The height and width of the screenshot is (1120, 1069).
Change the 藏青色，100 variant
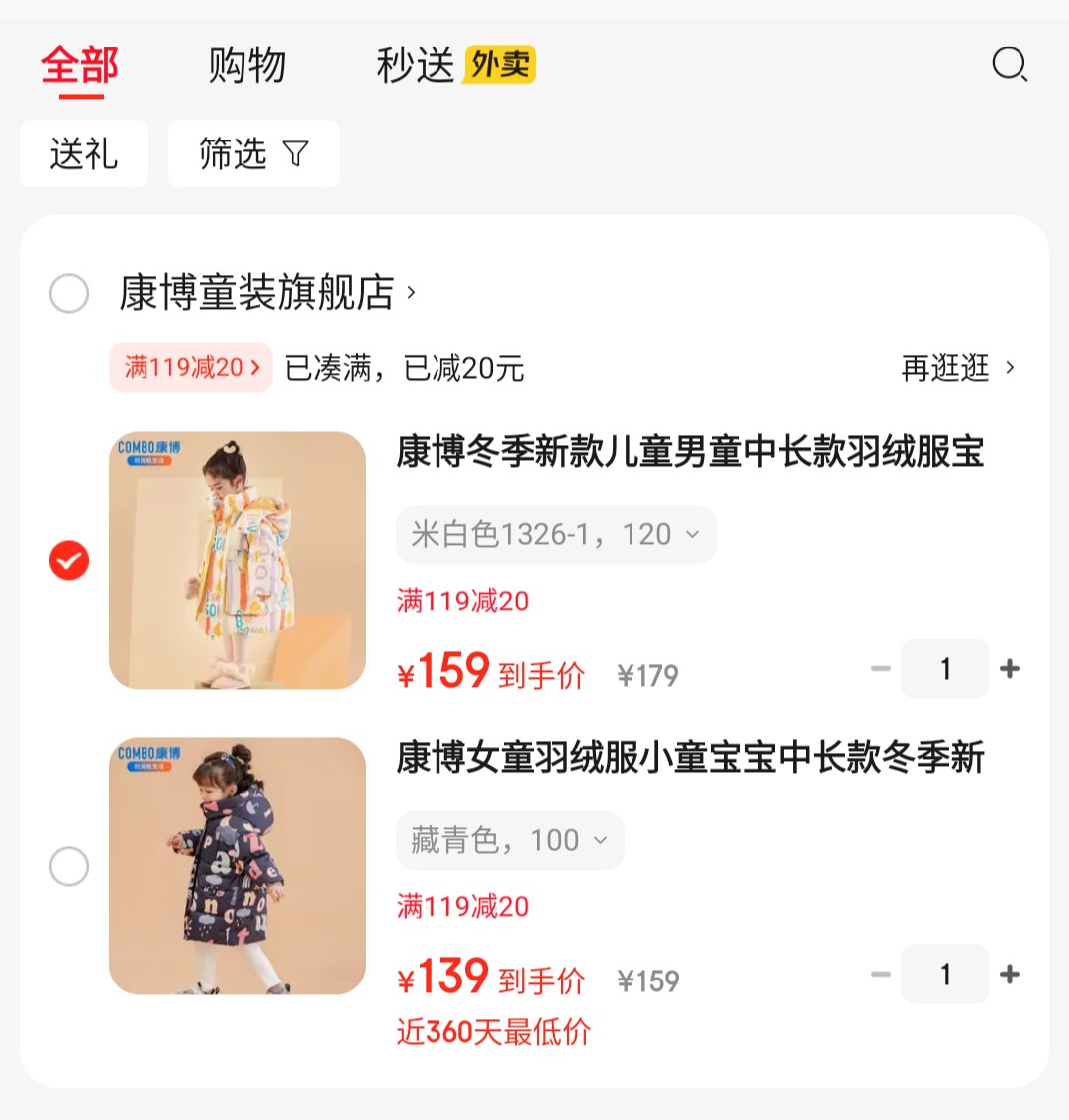(x=510, y=841)
